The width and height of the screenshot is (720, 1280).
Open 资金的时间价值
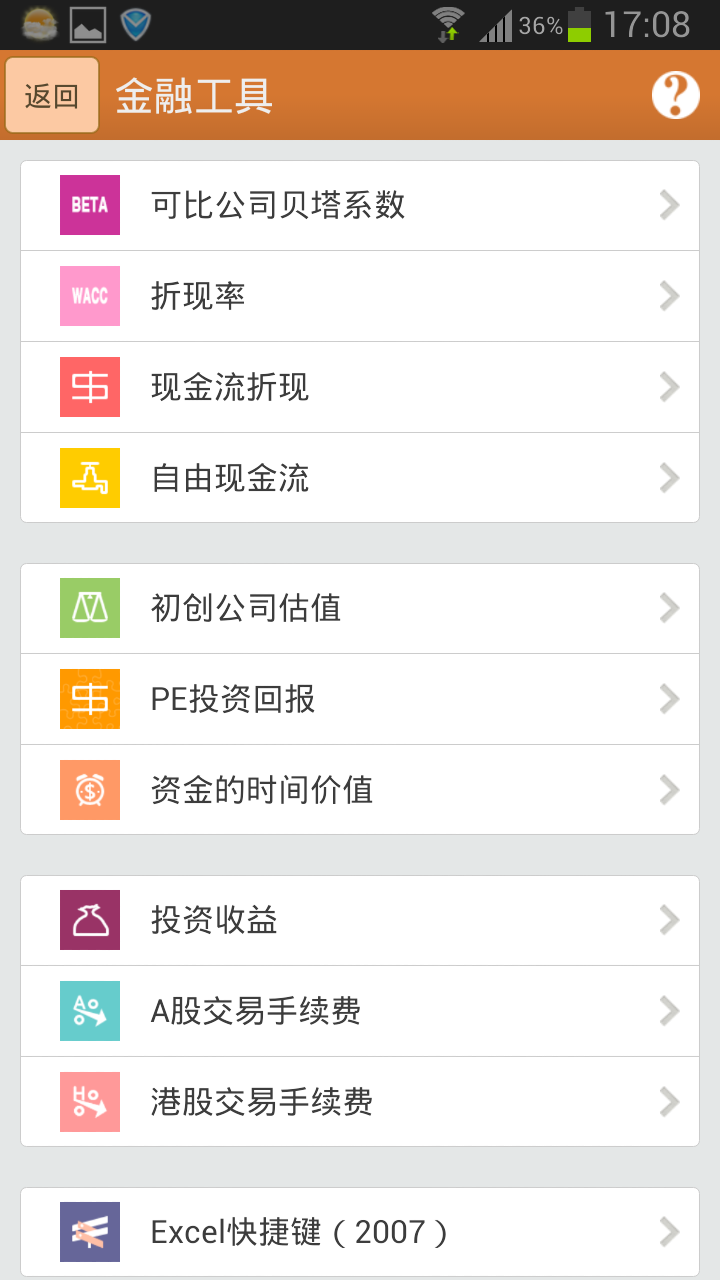pyautogui.click(x=360, y=790)
